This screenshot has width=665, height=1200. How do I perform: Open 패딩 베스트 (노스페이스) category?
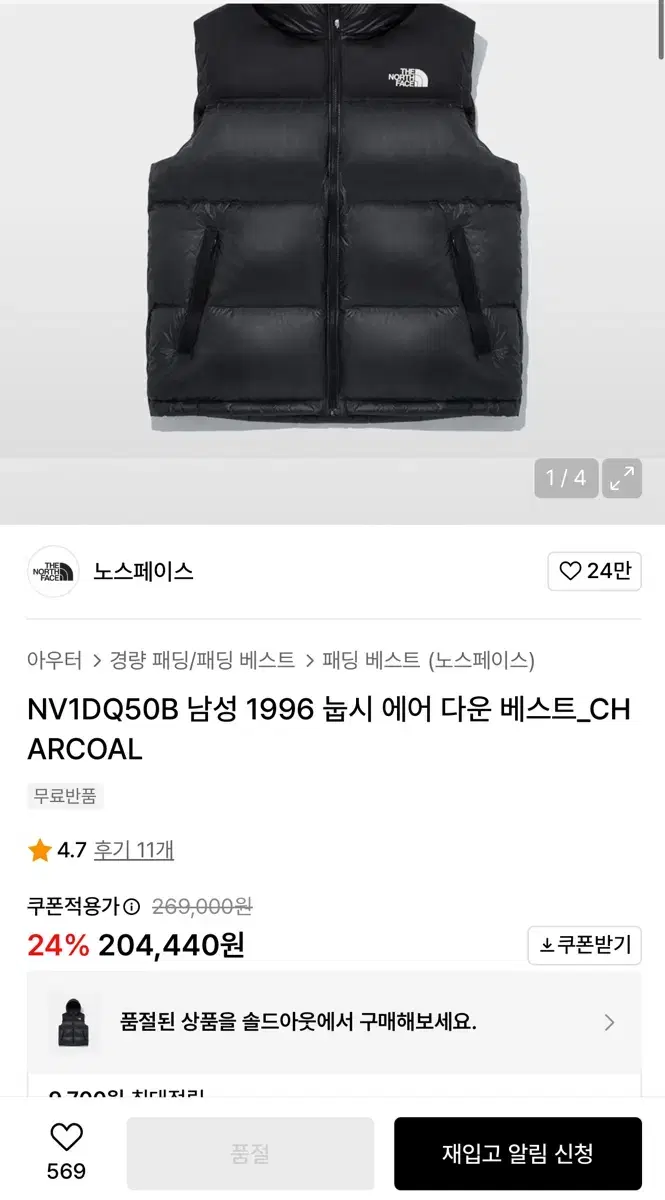pyautogui.click(x=429, y=660)
